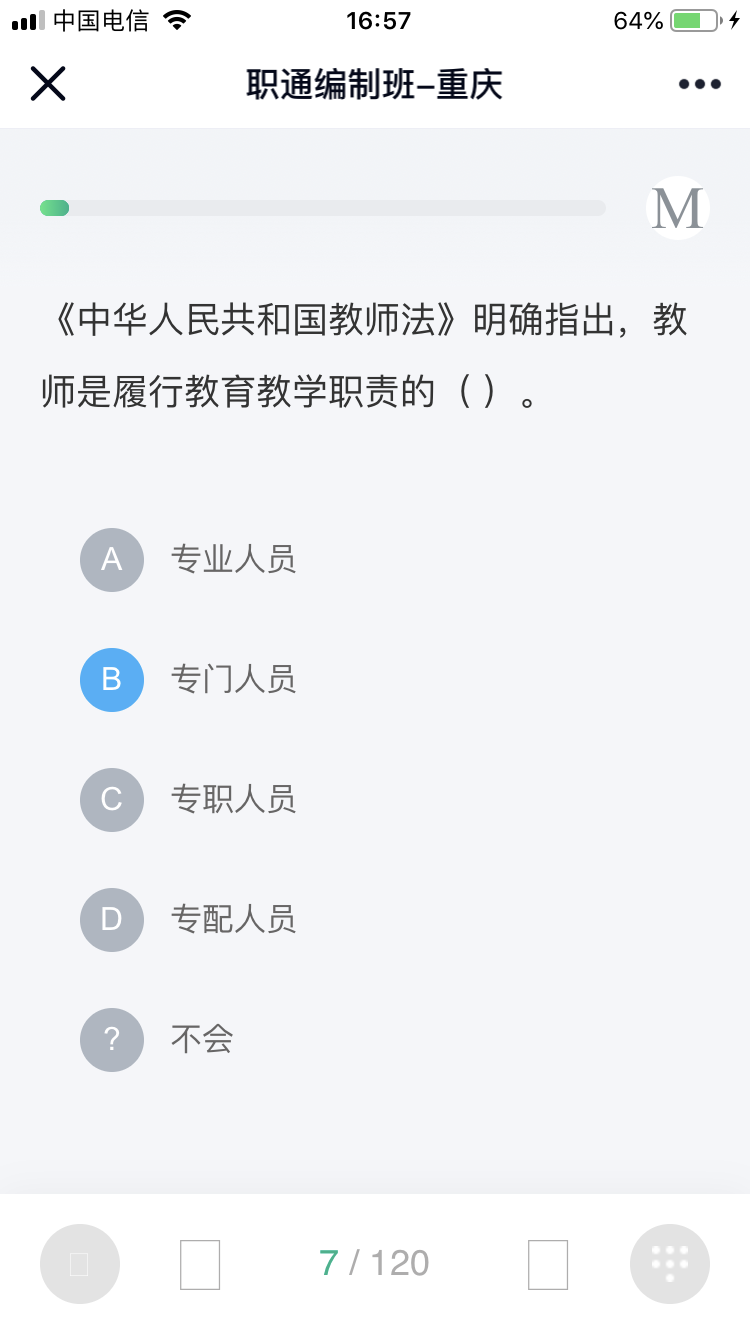
Task: Close the quiz page with X
Action: click(48, 84)
